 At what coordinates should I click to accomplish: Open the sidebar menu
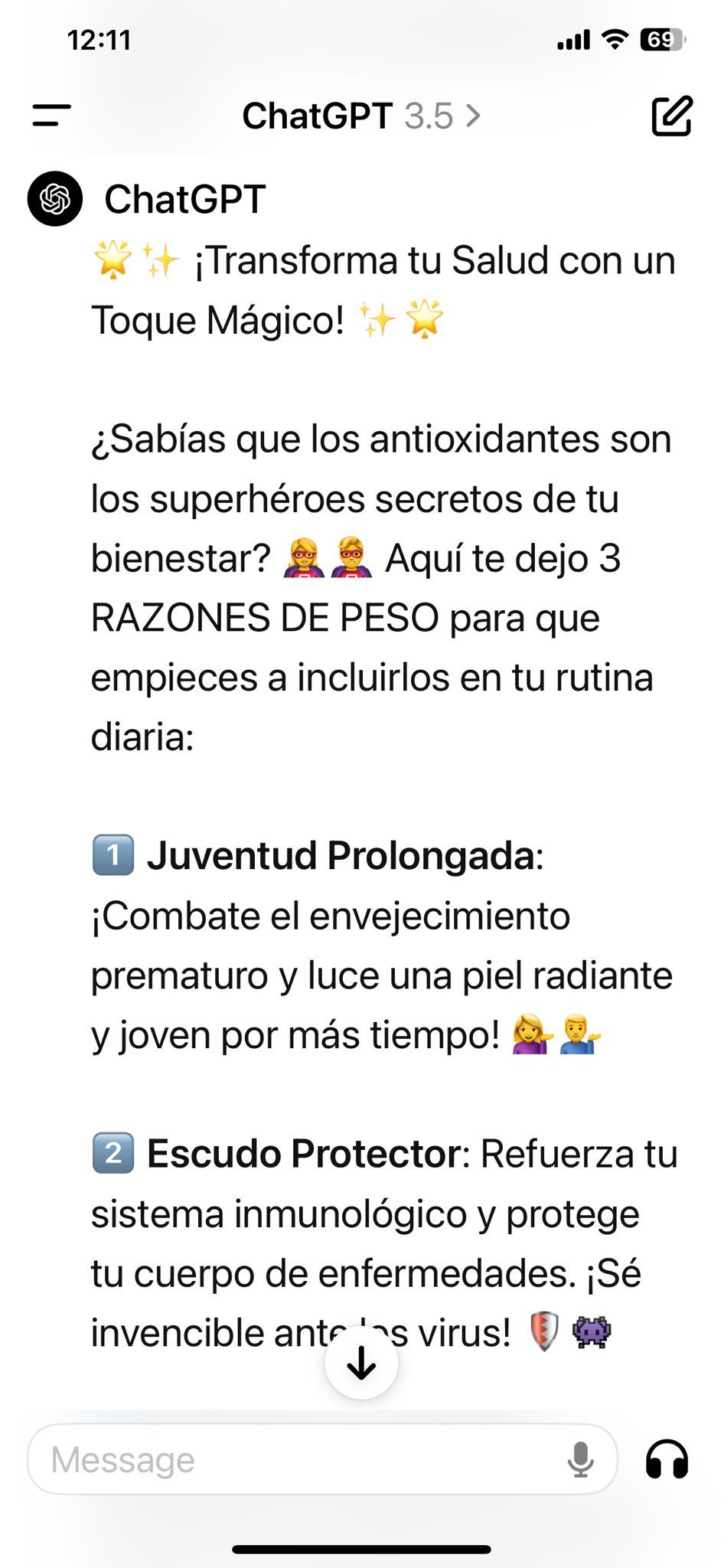[x=52, y=116]
